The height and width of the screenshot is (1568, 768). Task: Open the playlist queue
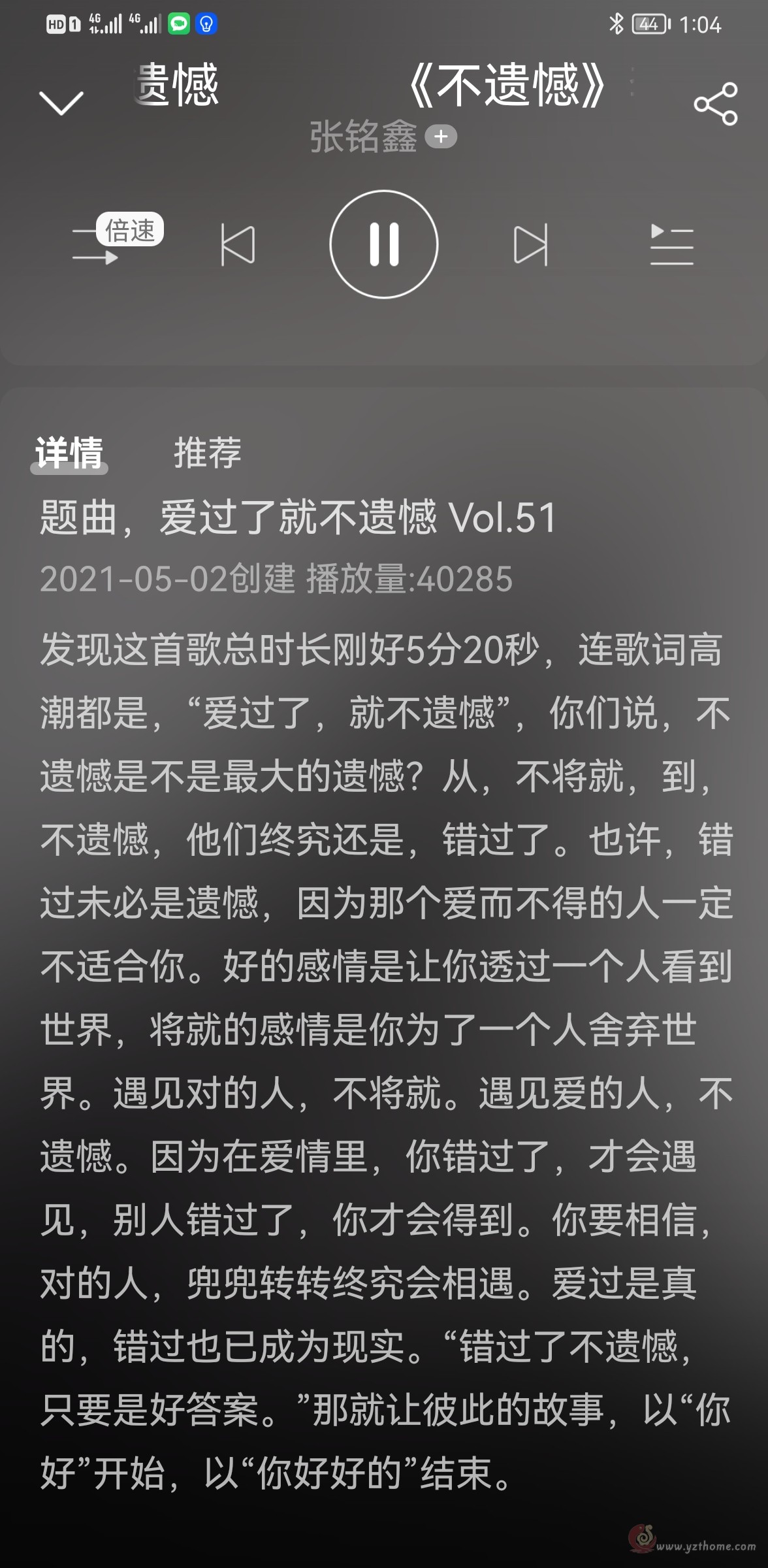(x=672, y=245)
